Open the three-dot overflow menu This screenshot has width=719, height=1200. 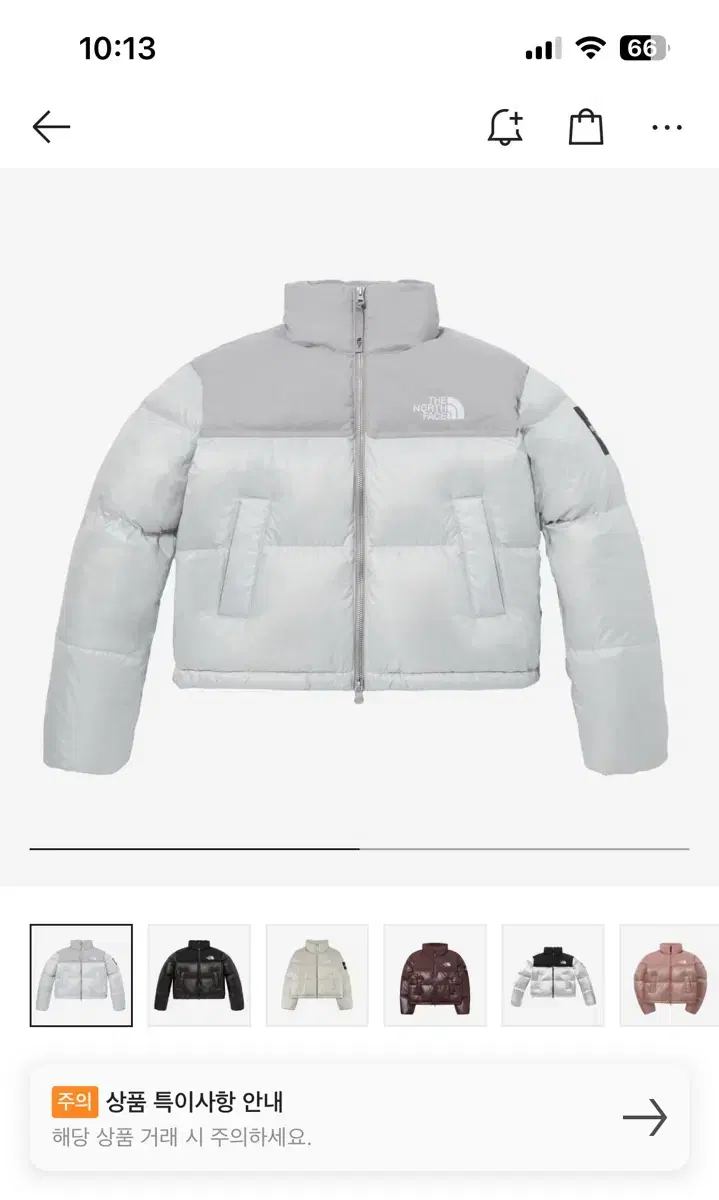click(667, 127)
